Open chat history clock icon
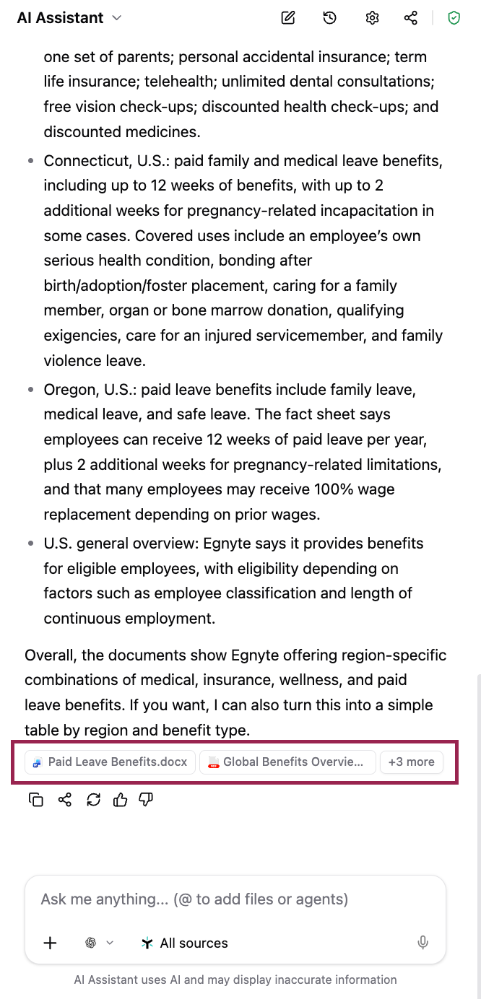481x999 pixels. pyautogui.click(x=329, y=18)
